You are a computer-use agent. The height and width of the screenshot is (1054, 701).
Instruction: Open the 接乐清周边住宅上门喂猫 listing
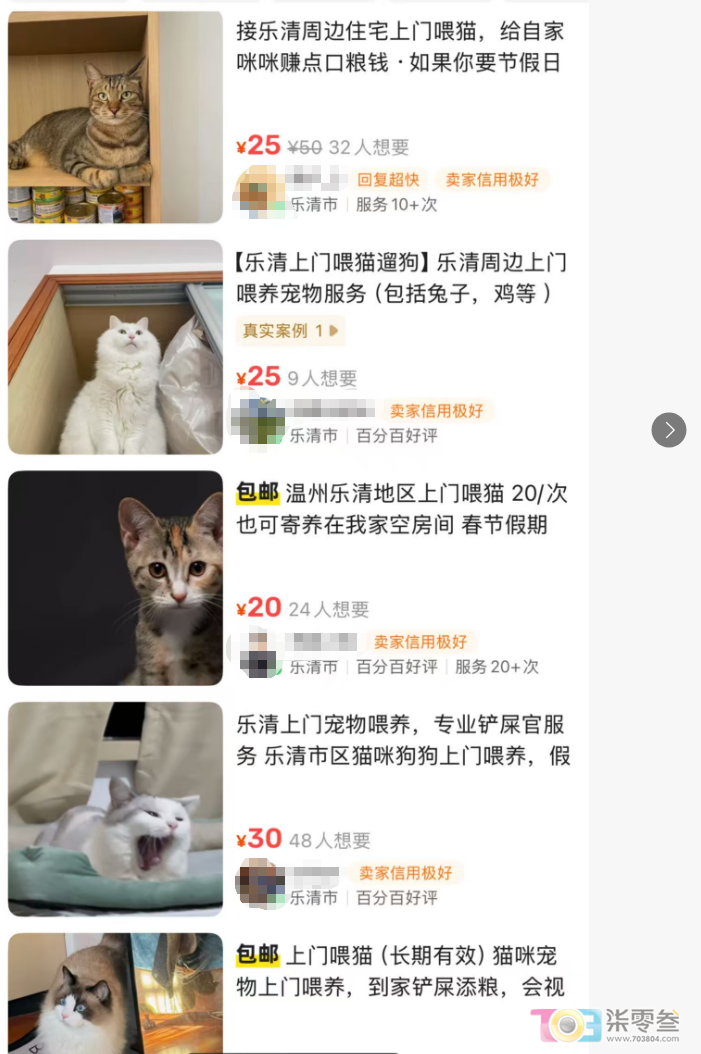(398, 47)
